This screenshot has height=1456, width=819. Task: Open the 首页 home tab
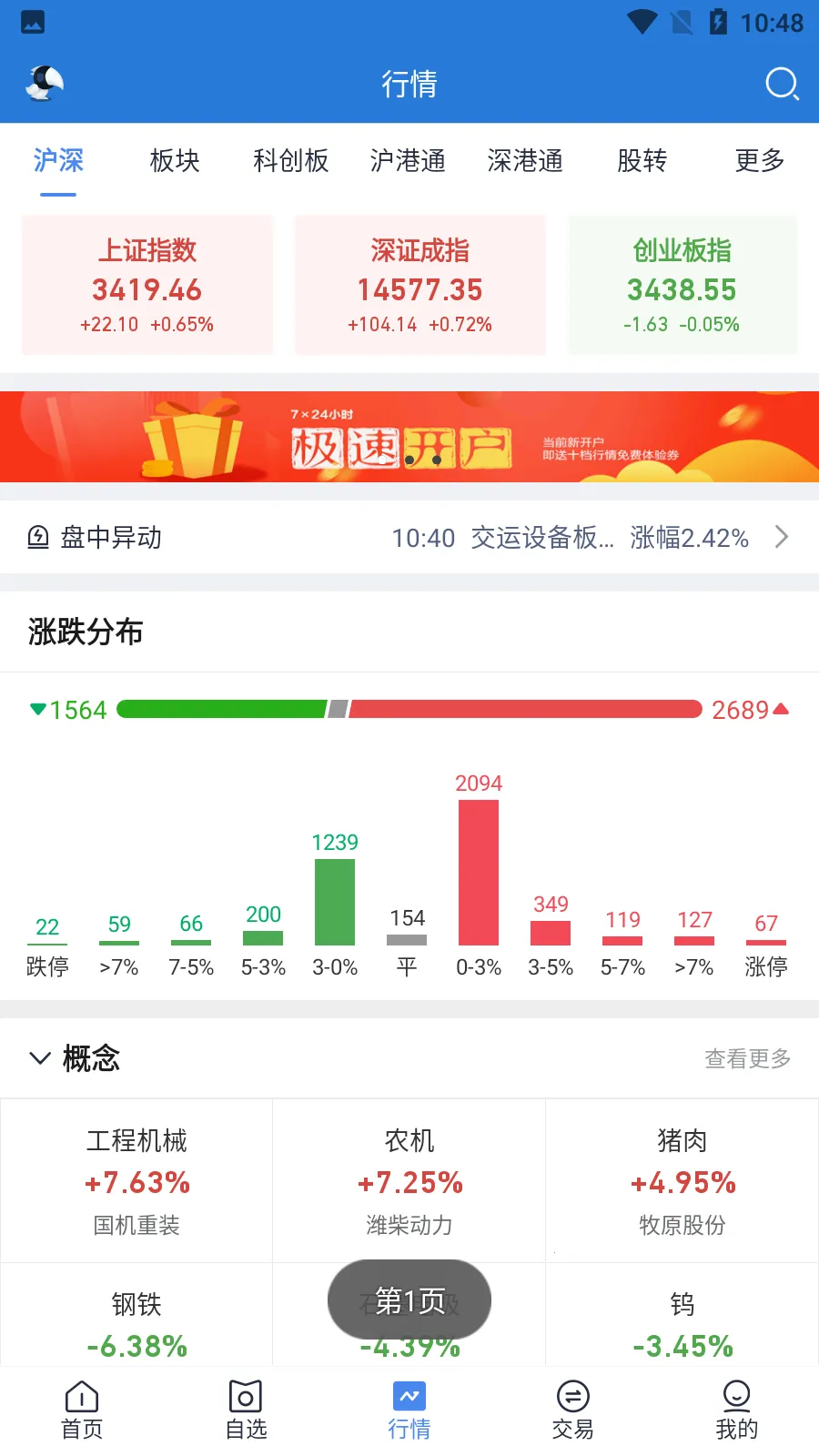coord(81,1409)
